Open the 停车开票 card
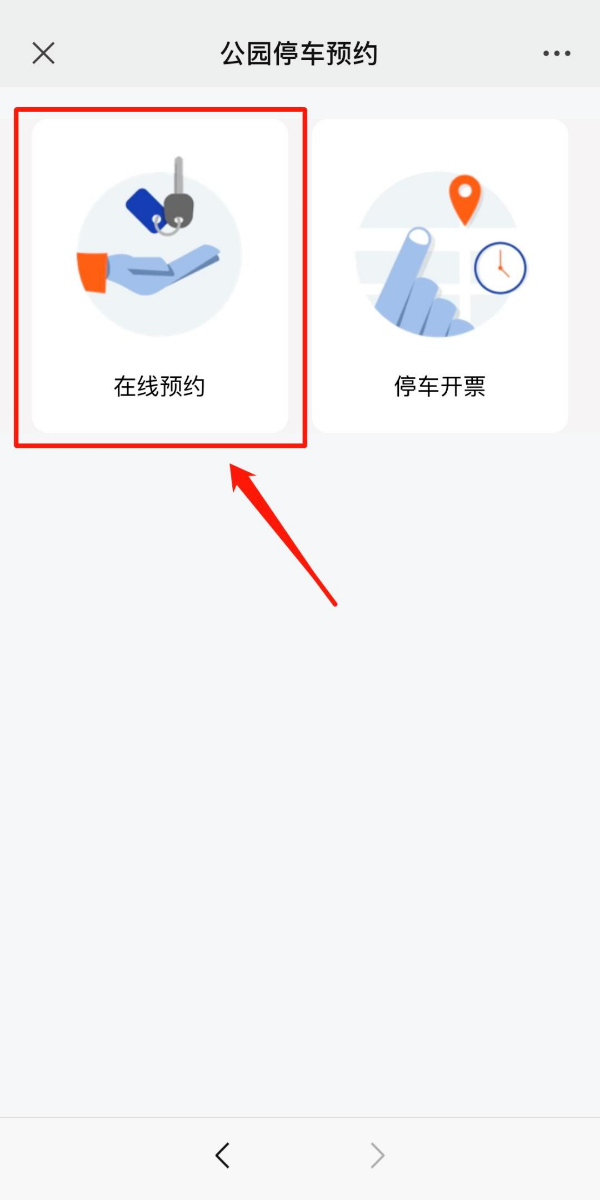The height and width of the screenshot is (1200, 600). (440, 277)
